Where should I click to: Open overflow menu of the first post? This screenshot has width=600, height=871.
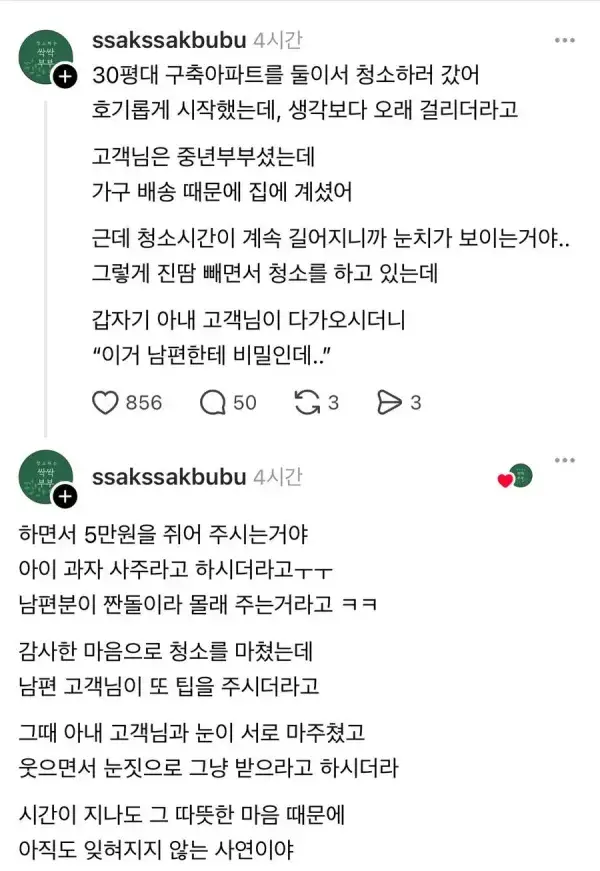[564, 40]
